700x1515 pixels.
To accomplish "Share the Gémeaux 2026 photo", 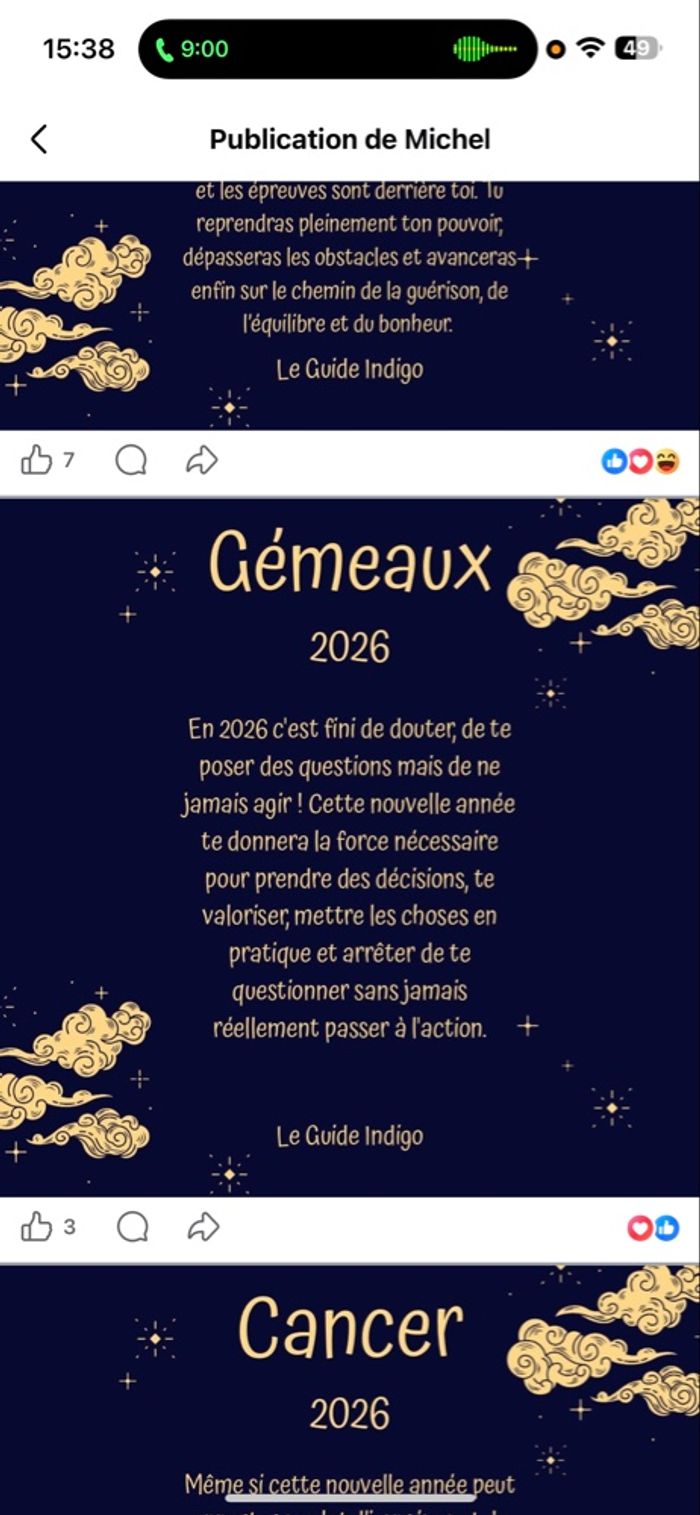I will coord(203,1227).
